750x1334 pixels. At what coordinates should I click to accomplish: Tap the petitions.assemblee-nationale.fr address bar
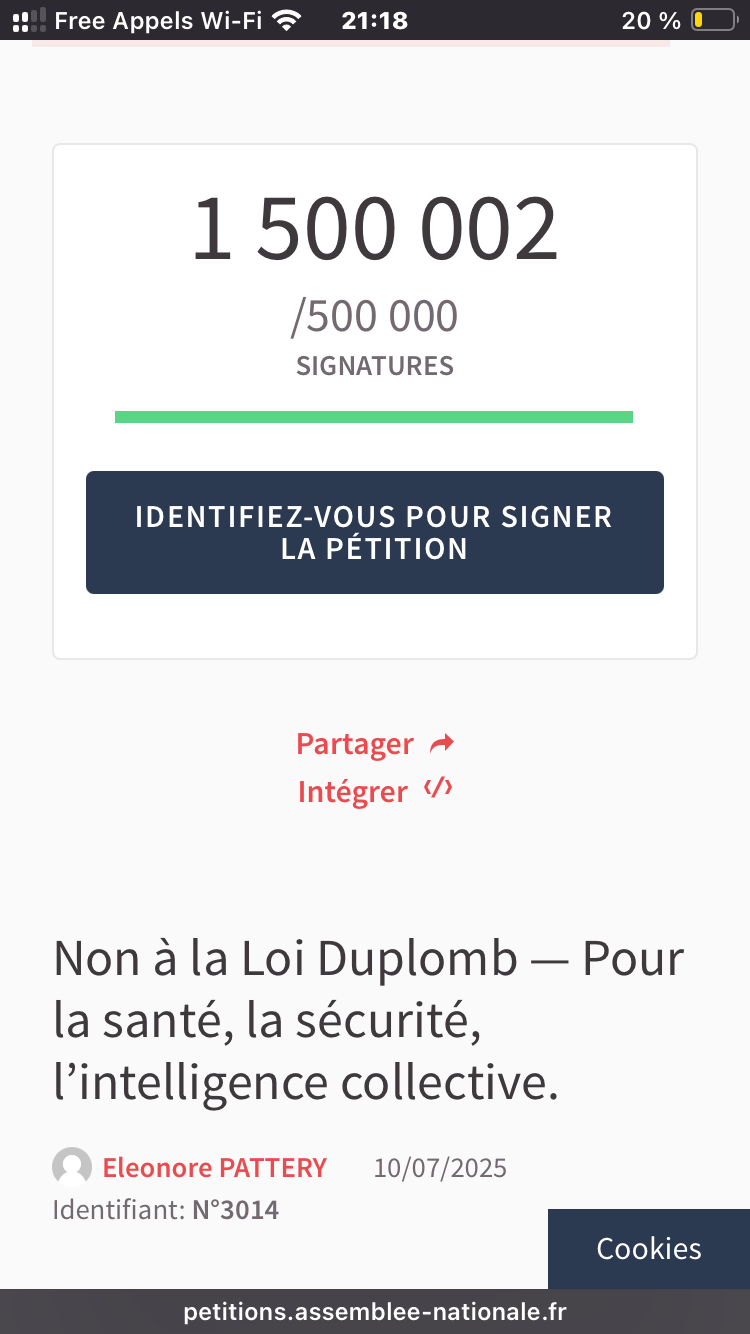click(x=375, y=1311)
